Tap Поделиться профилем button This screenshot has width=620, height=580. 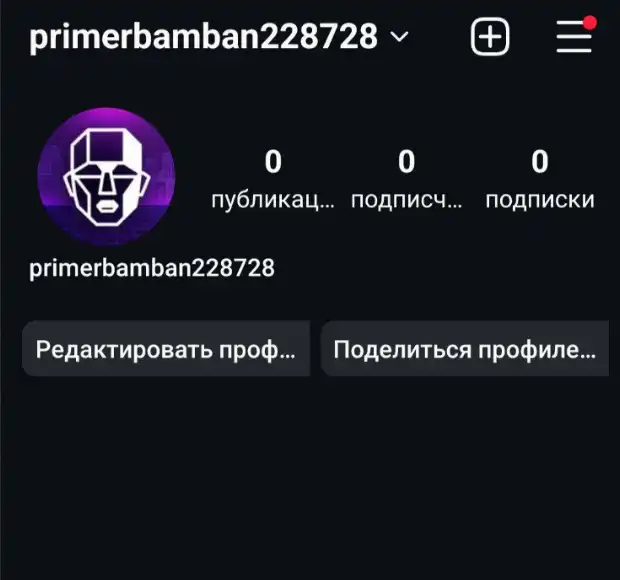(x=464, y=350)
